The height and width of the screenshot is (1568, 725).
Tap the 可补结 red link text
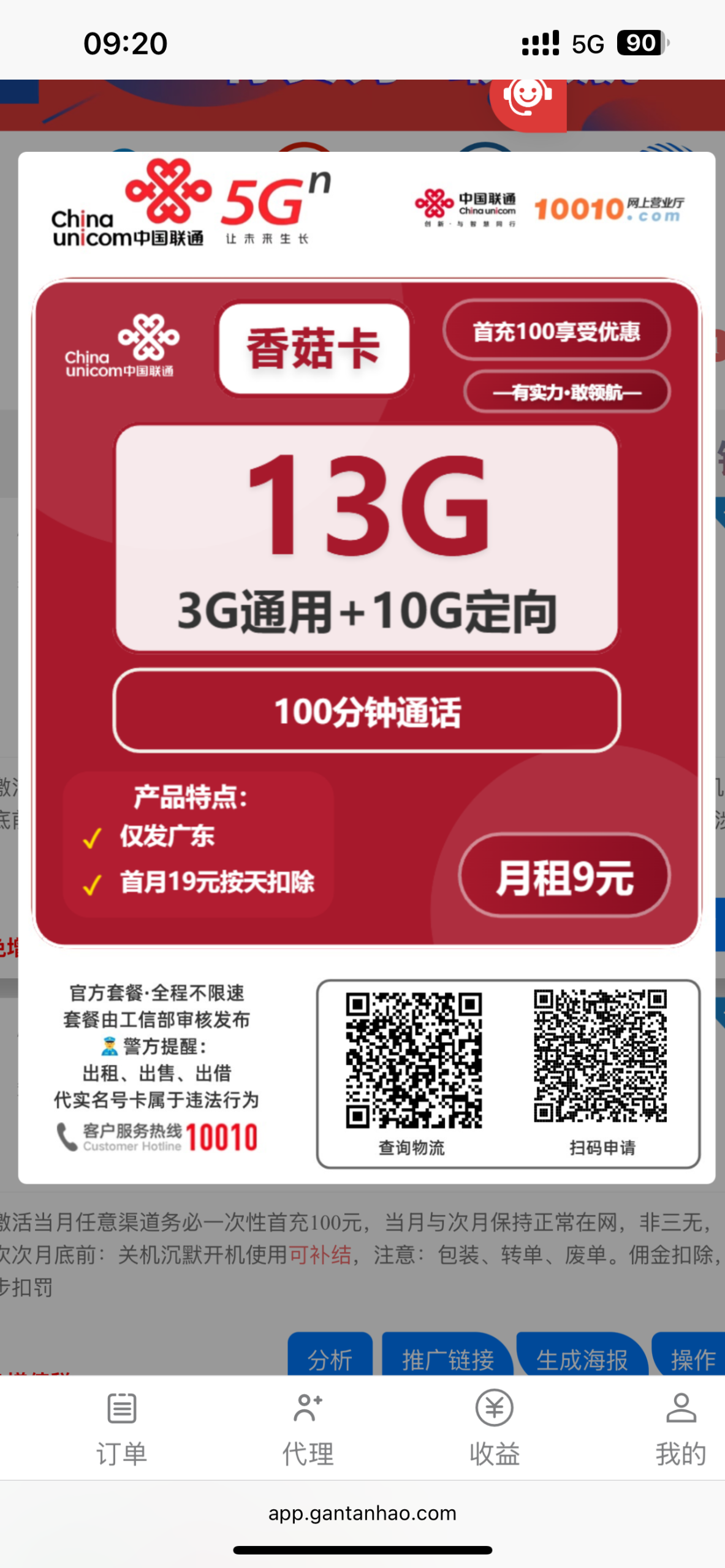click(319, 1255)
